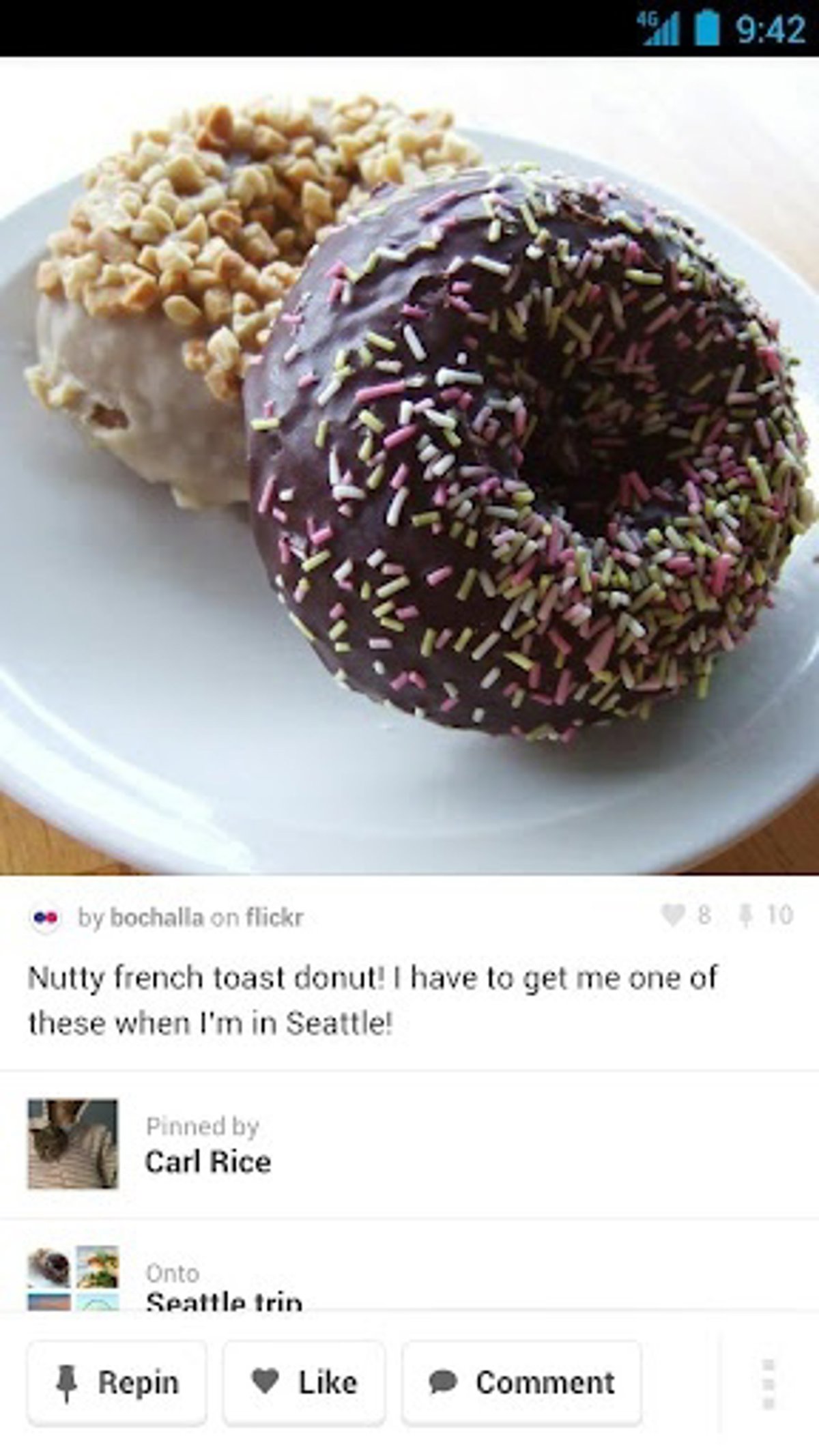
Task: Open Carl Rice's profile
Action: click(207, 1161)
